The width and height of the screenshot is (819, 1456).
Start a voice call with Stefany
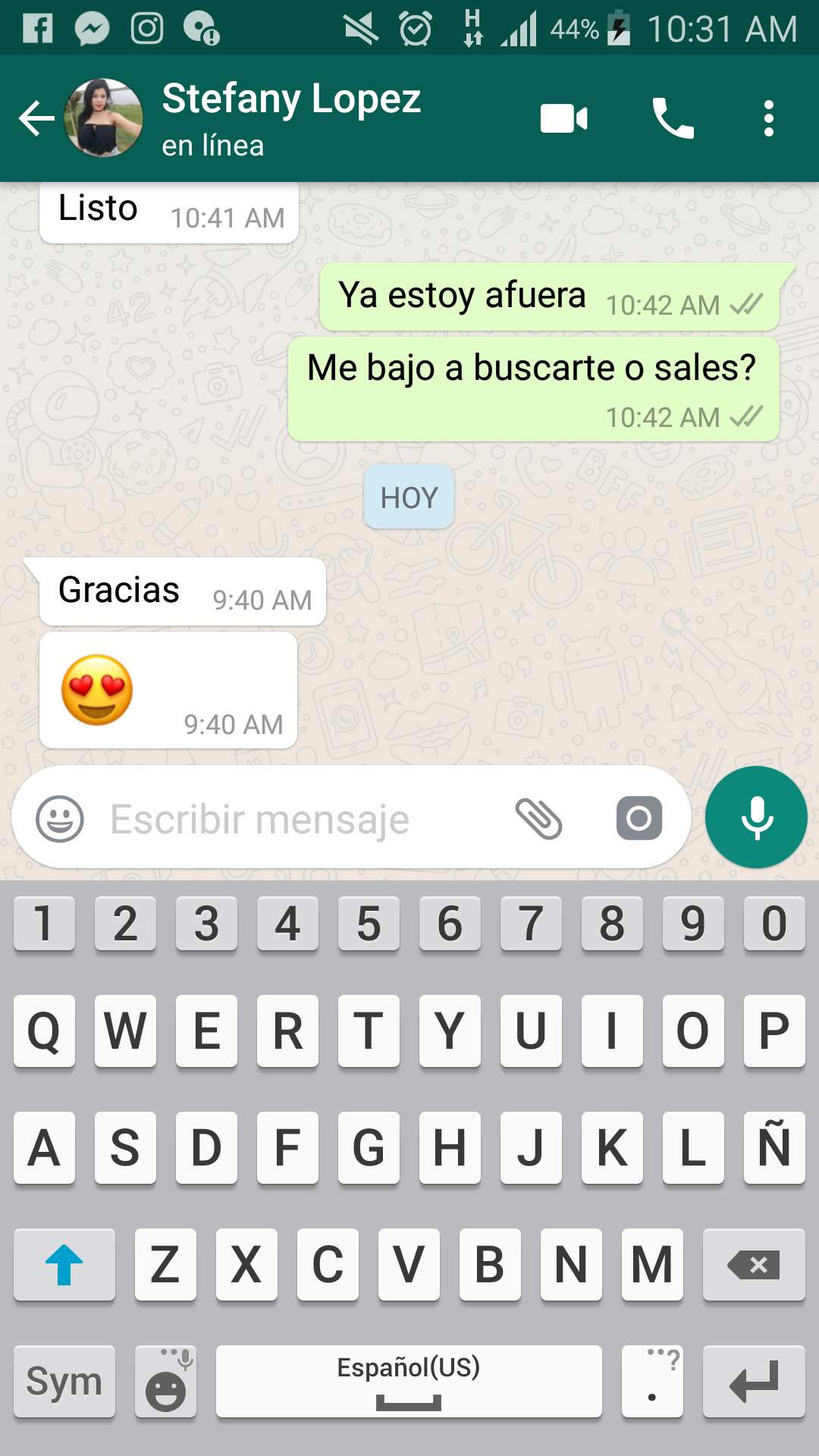point(673,119)
